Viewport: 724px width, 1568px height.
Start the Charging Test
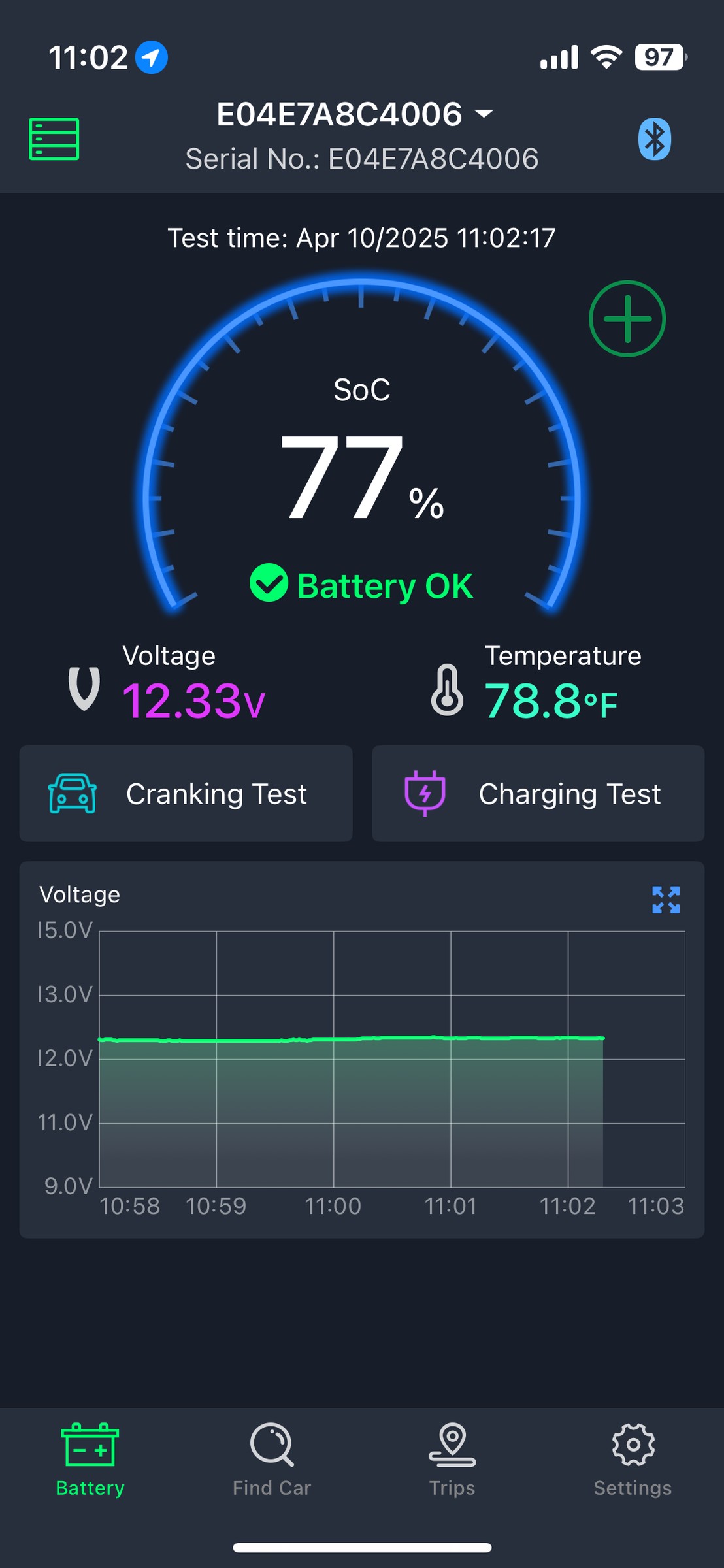click(x=538, y=794)
